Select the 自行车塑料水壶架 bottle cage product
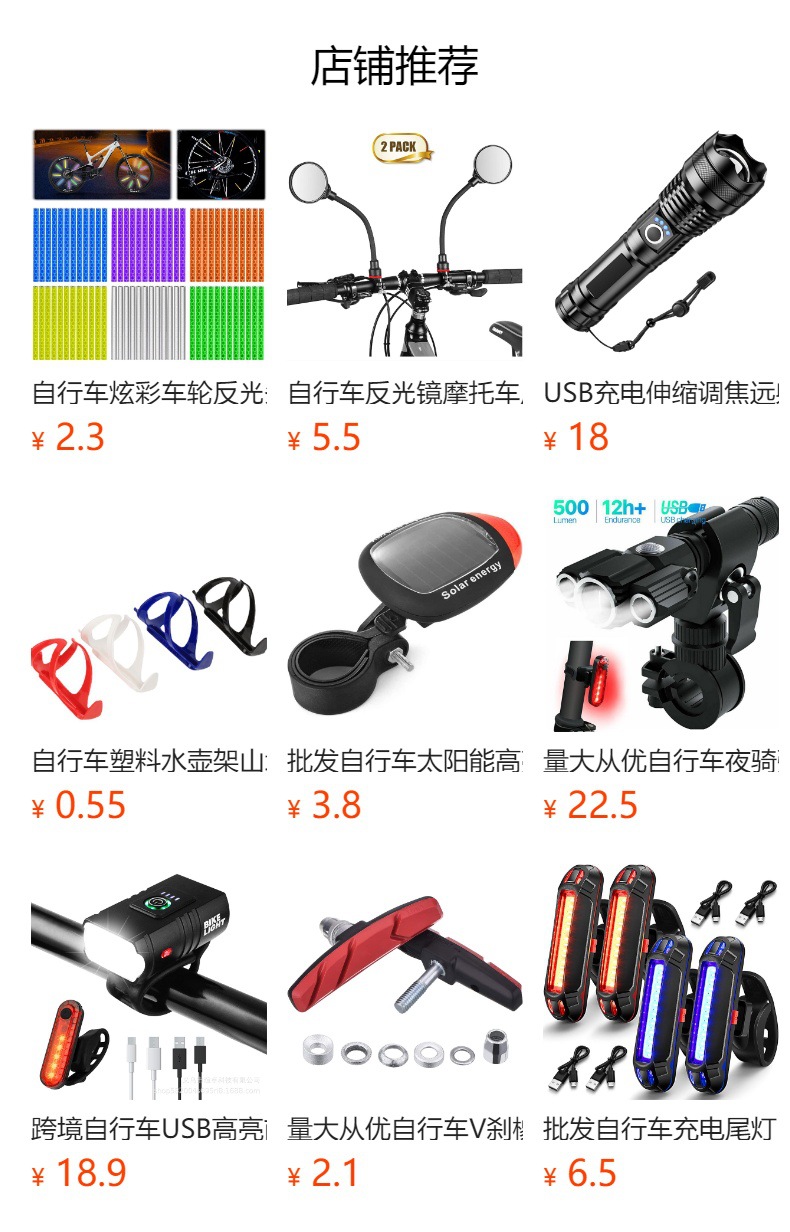The width and height of the screenshot is (790, 1232). tap(149, 659)
